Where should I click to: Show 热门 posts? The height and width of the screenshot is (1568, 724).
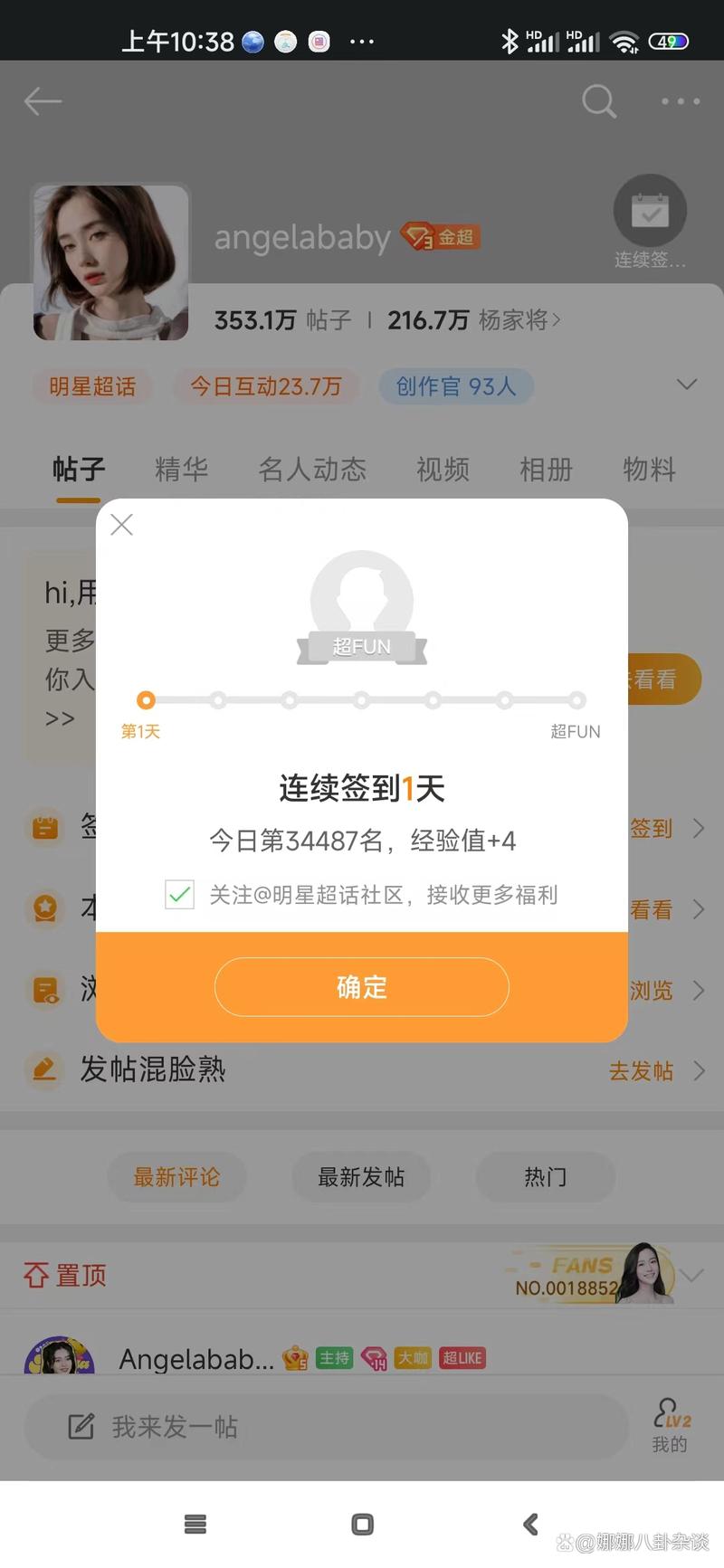tap(545, 1177)
